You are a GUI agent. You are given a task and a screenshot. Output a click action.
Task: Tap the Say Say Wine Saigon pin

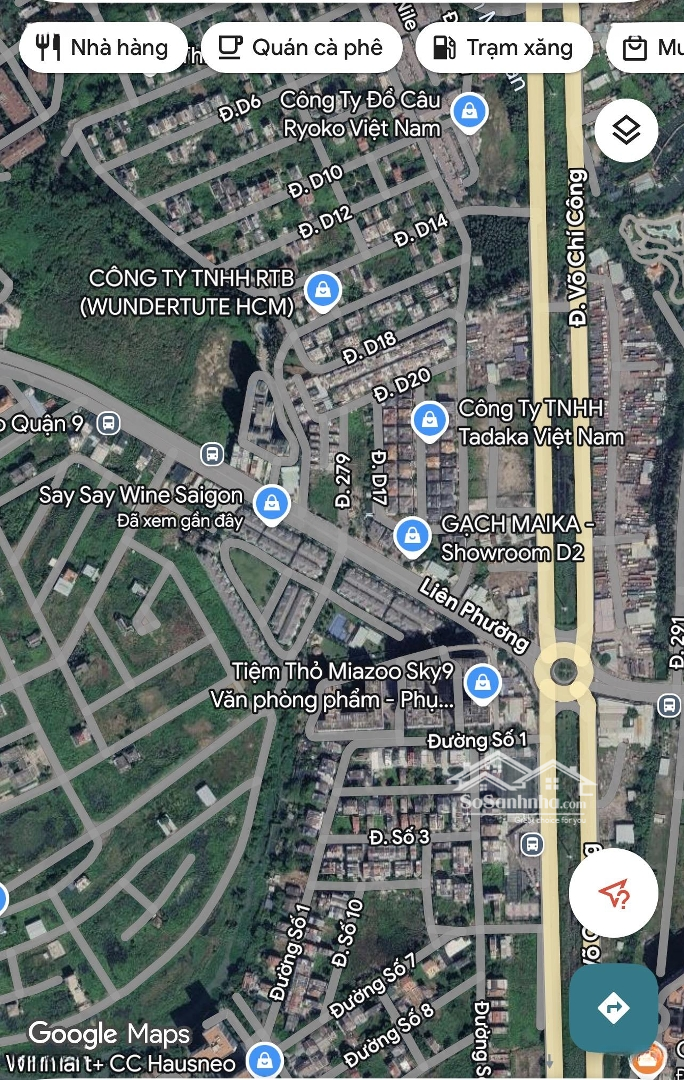point(271,504)
